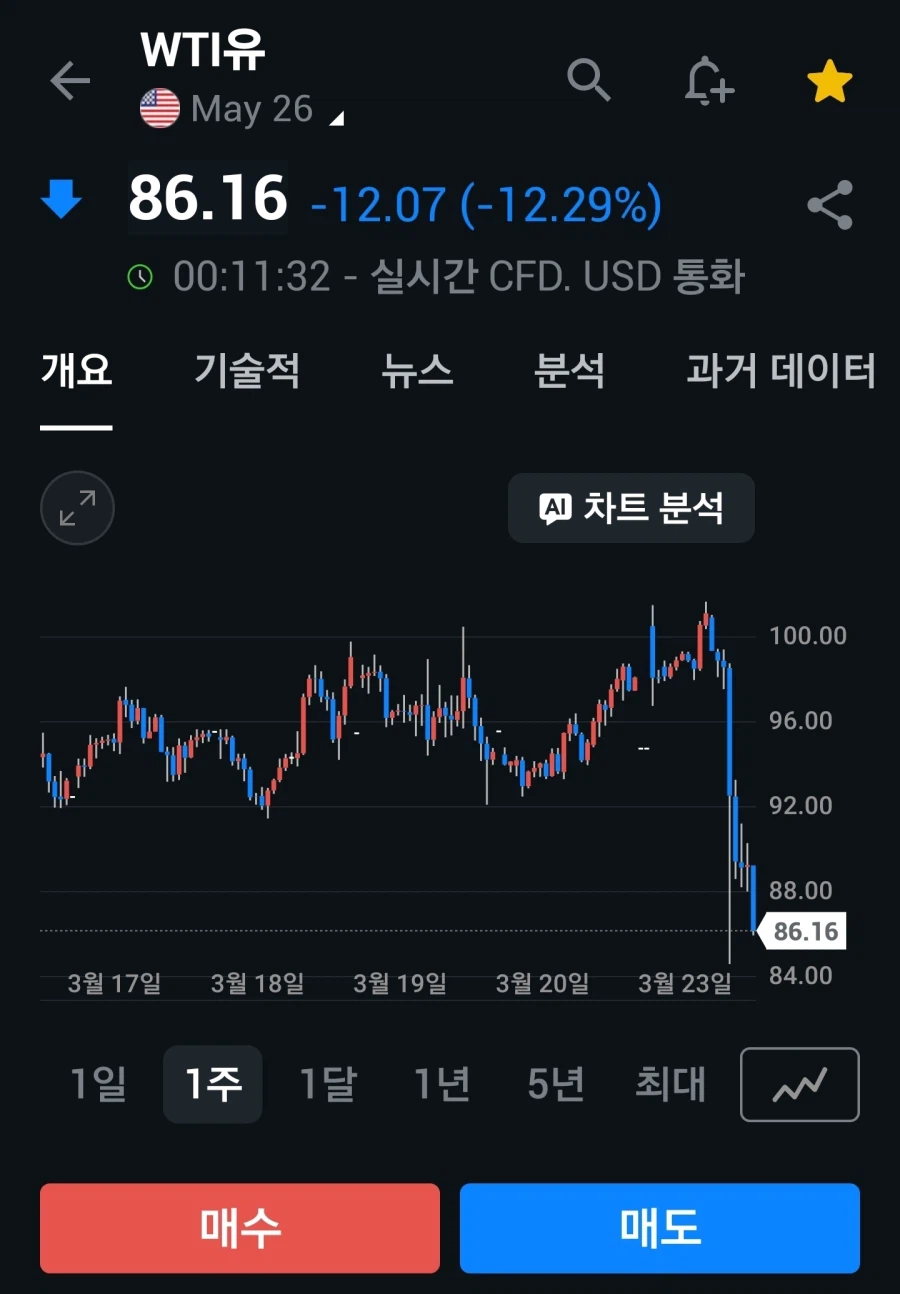Viewport: 900px width, 1294px height.
Task: Click the AI 차트 분석 control
Action: point(631,508)
